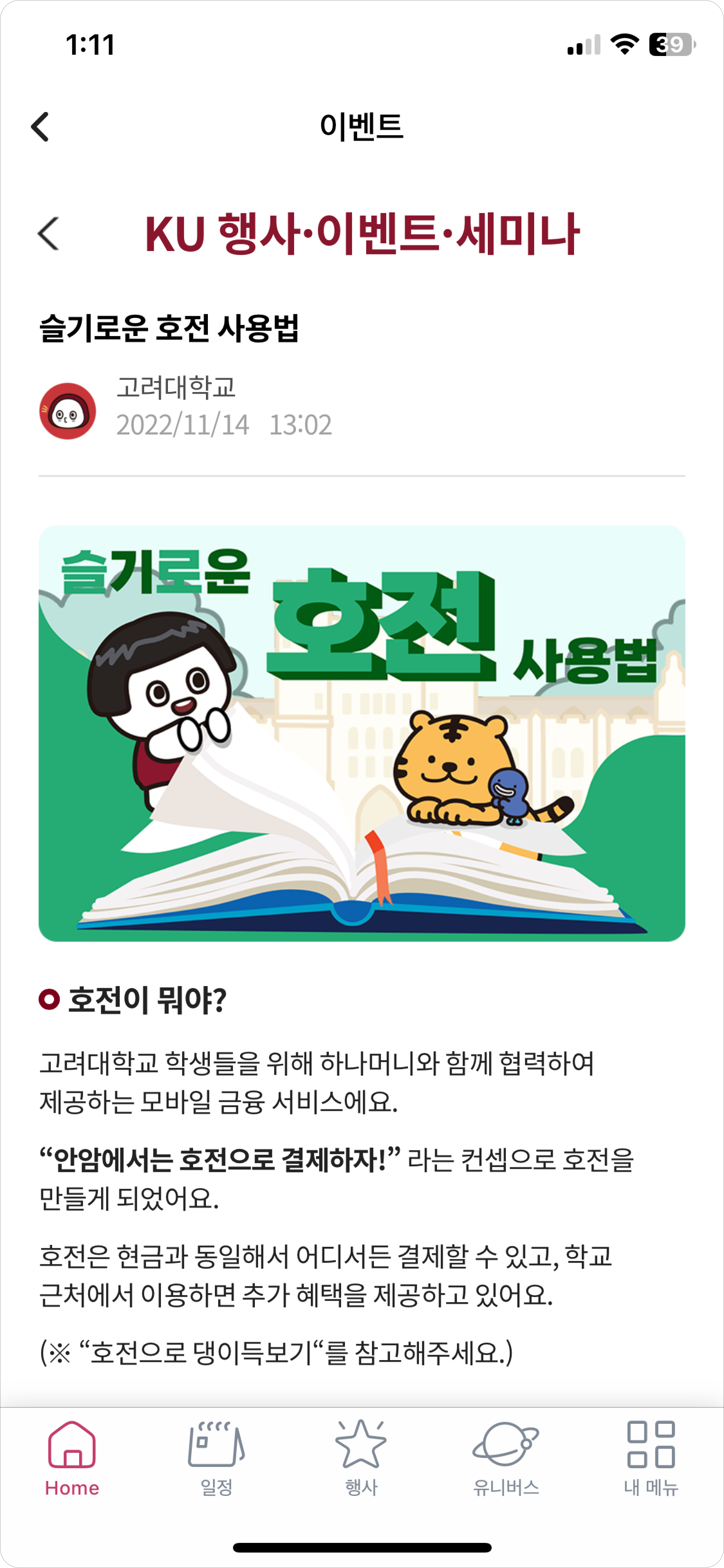Tap the back chevron beside KU 행사·이벤트·세미나
Image resolution: width=724 pixels, height=1568 pixels.
click(49, 234)
